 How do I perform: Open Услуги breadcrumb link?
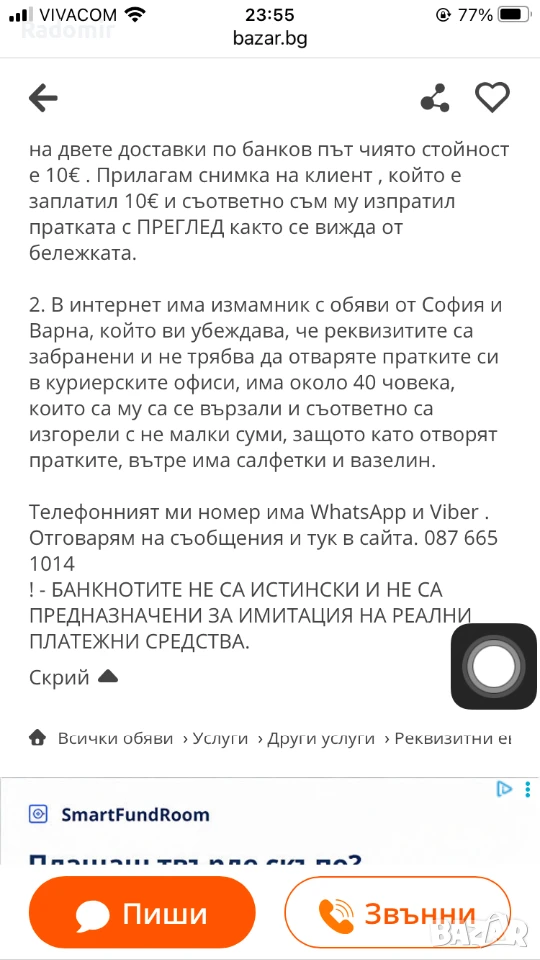220,738
